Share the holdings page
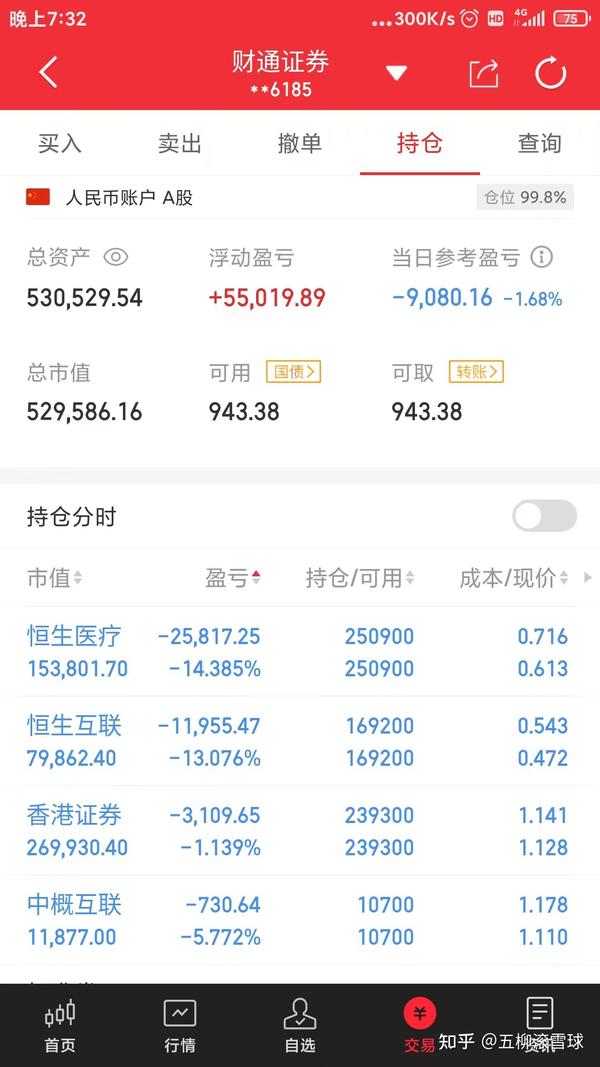 pos(484,73)
